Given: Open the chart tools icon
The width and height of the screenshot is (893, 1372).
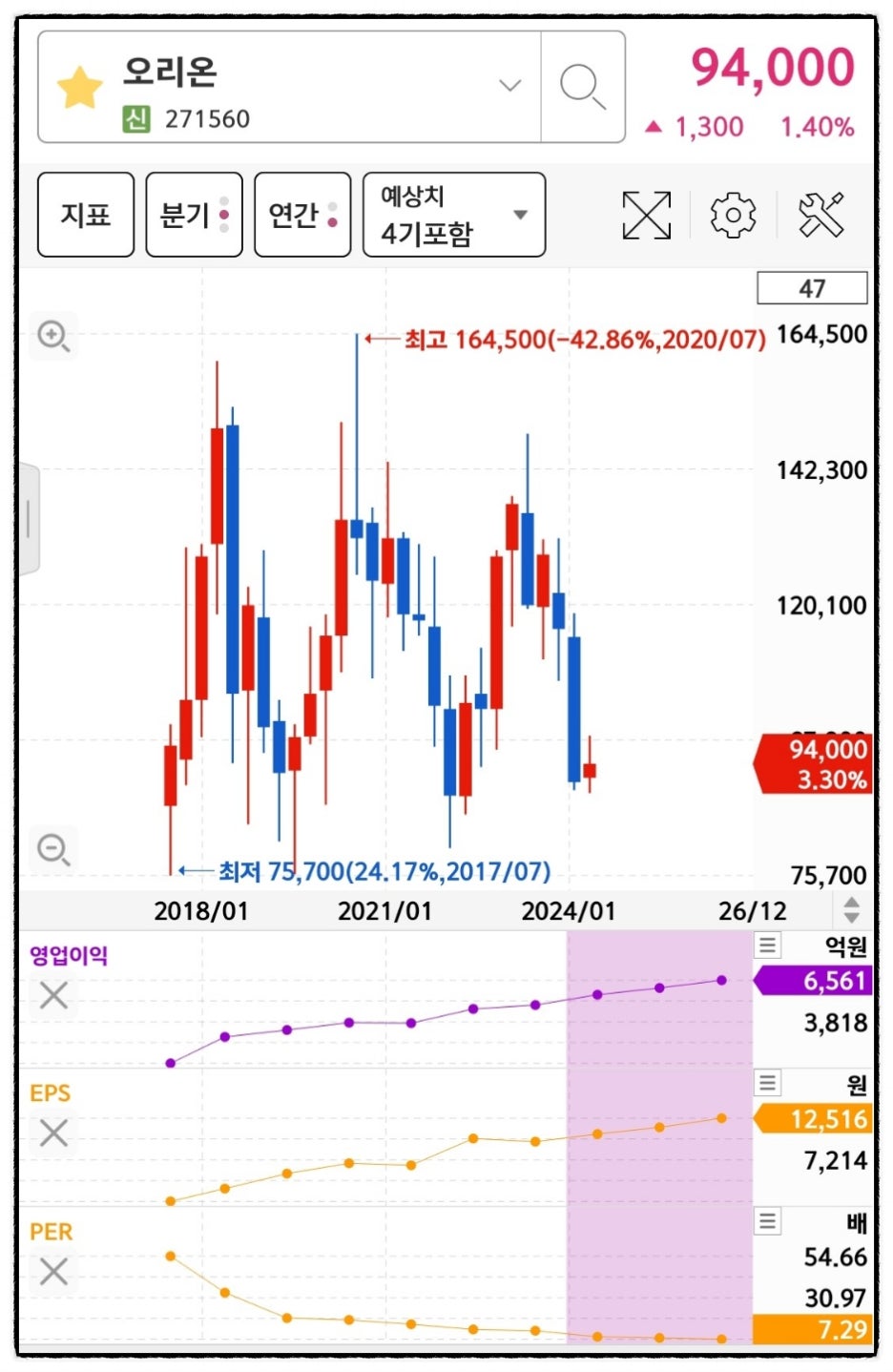Looking at the screenshot, I should point(820,215).
